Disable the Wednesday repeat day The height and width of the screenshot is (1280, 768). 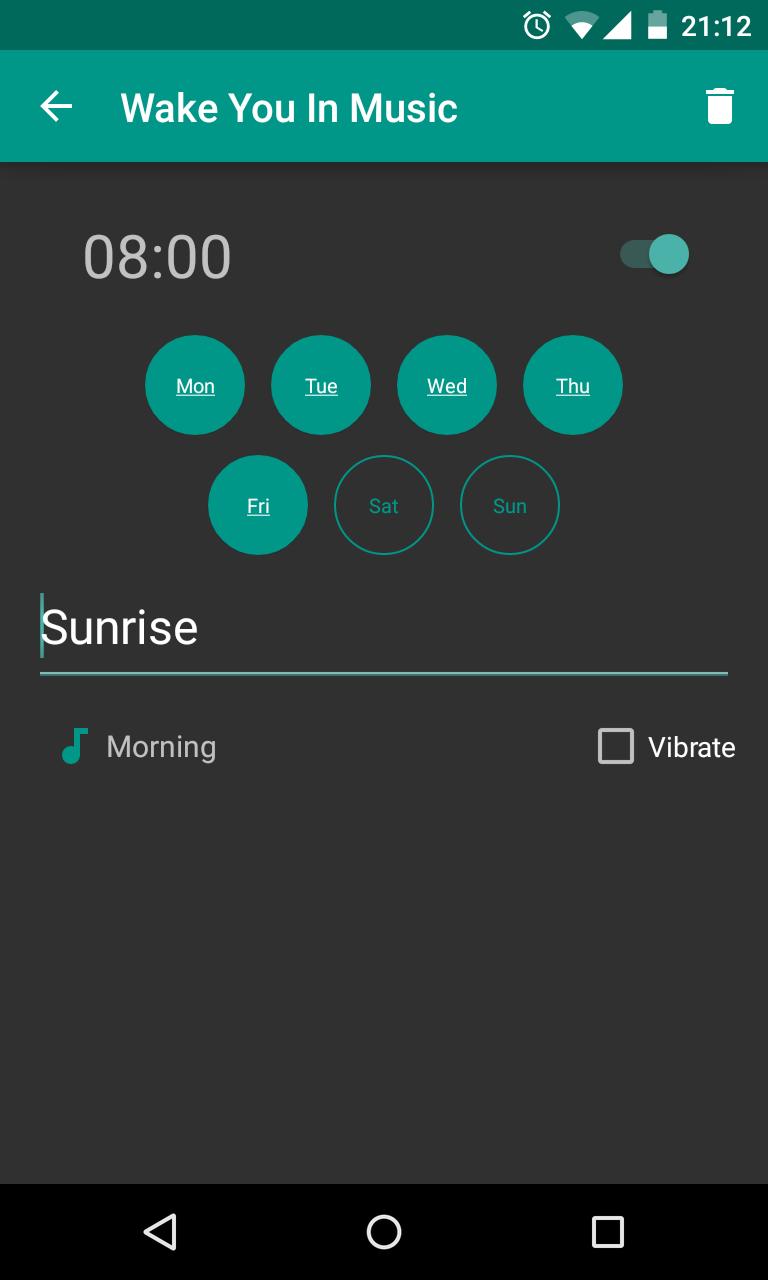coord(446,385)
